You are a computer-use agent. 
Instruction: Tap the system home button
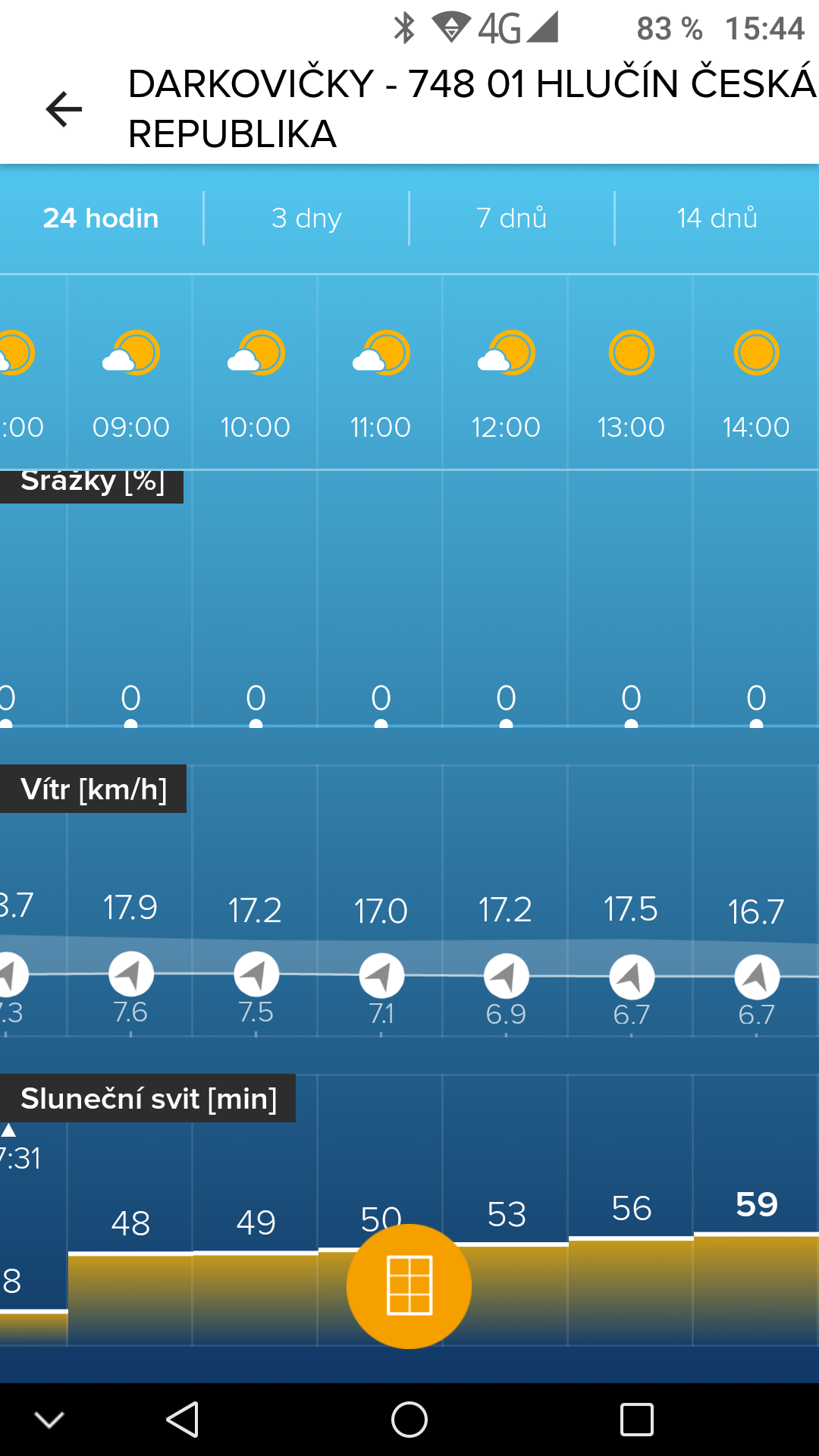[409, 1419]
